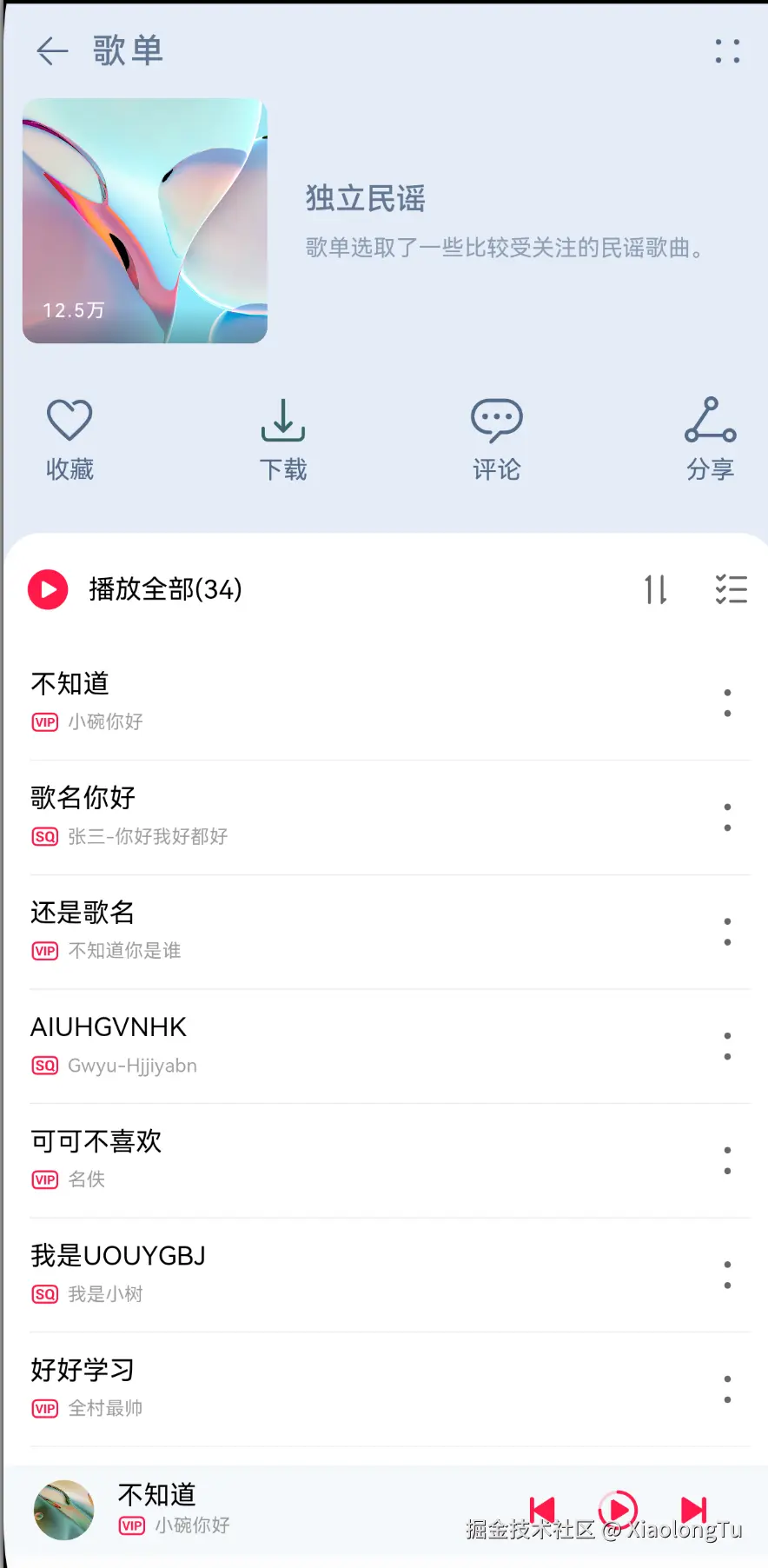
Task: Open more options for the 不知道 list row
Action: click(727, 702)
